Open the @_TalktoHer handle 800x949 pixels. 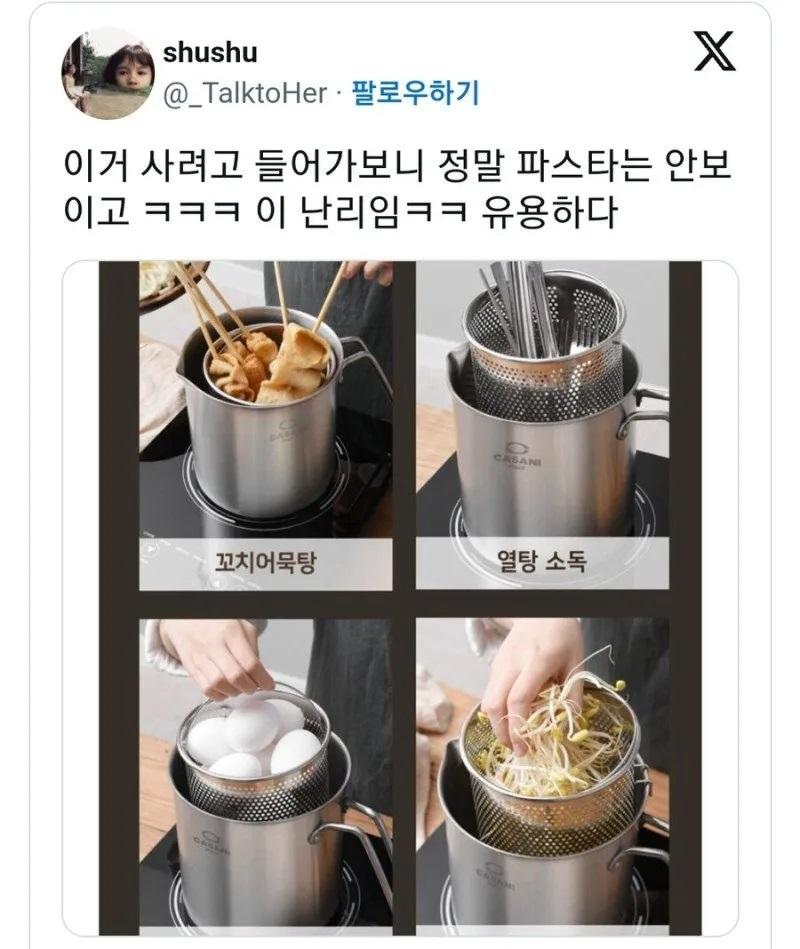tap(244, 93)
